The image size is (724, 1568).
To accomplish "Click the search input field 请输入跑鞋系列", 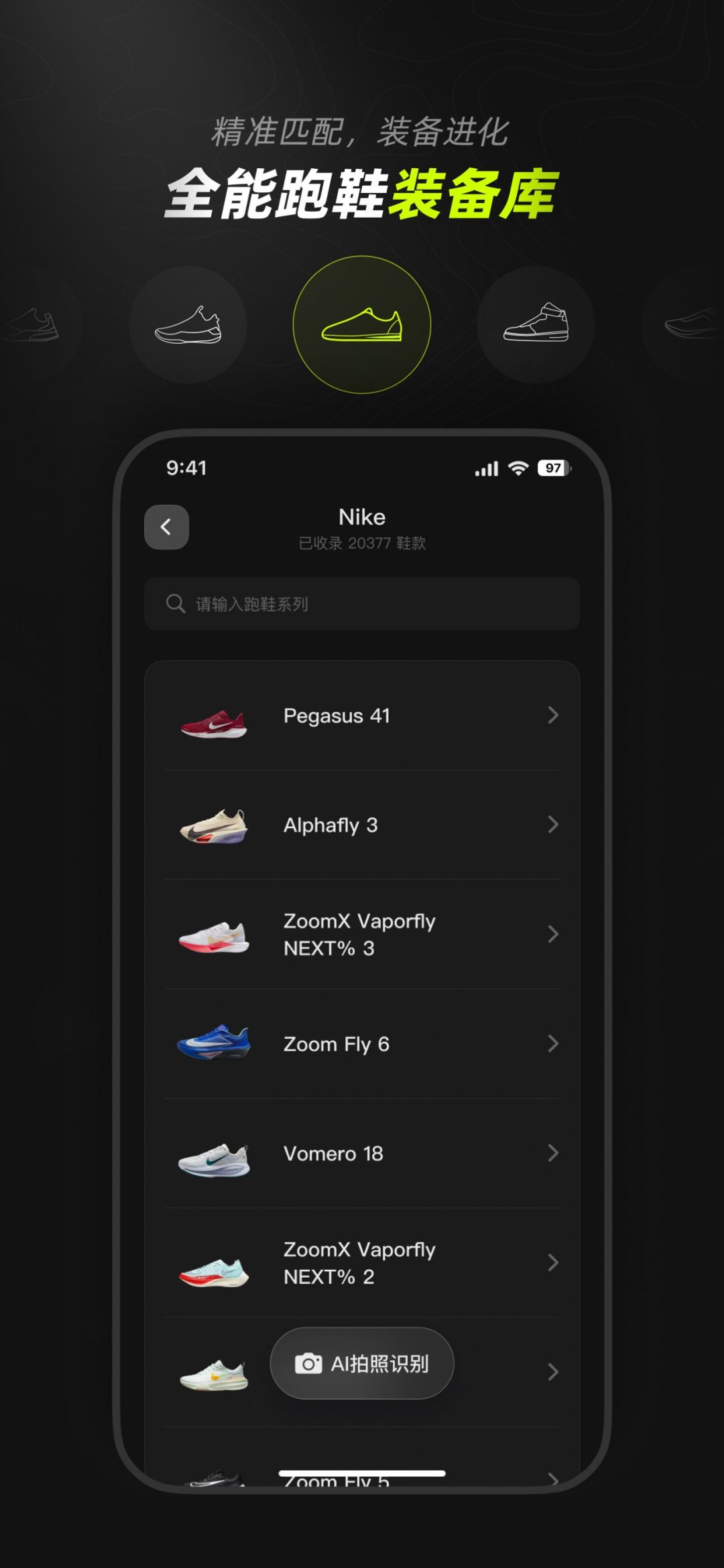I will click(x=362, y=603).
